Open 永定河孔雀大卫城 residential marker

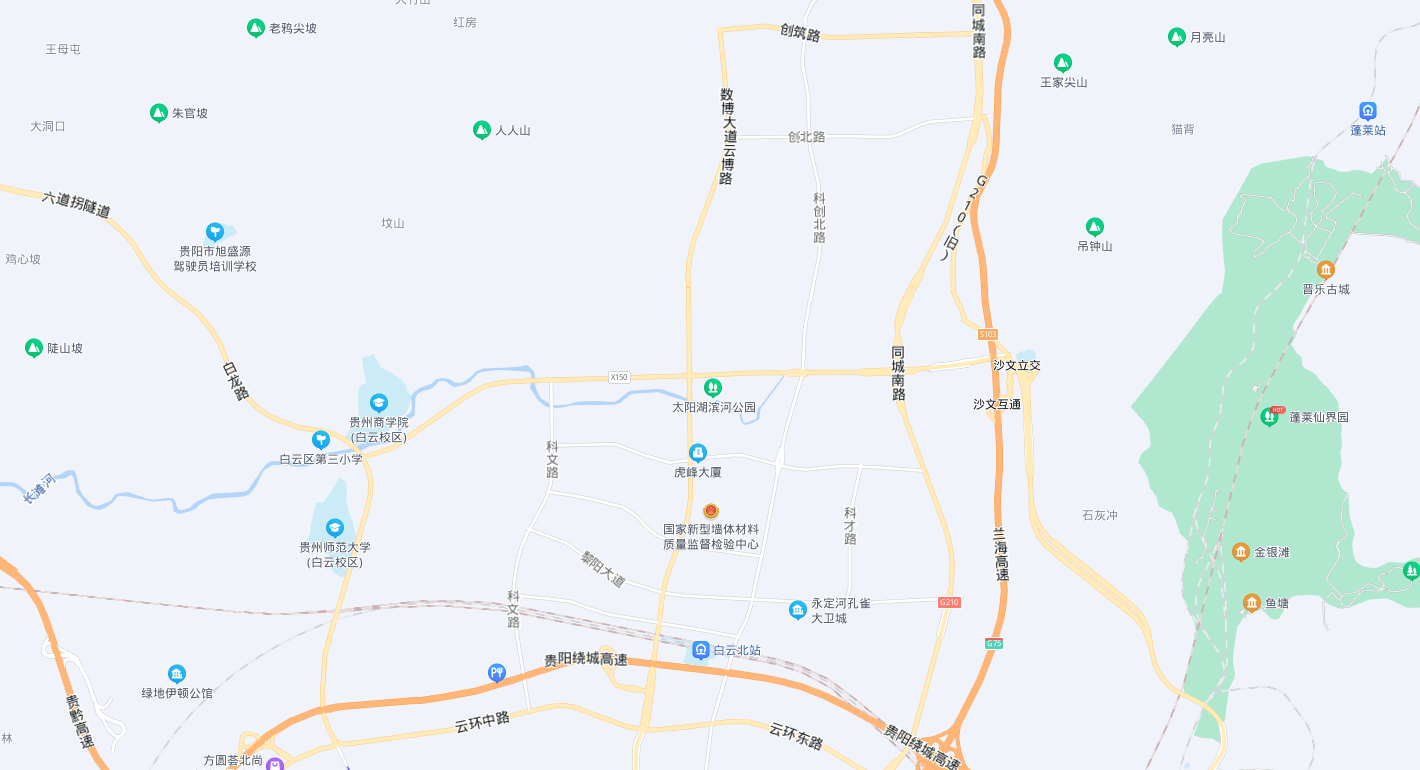pos(798,610)
